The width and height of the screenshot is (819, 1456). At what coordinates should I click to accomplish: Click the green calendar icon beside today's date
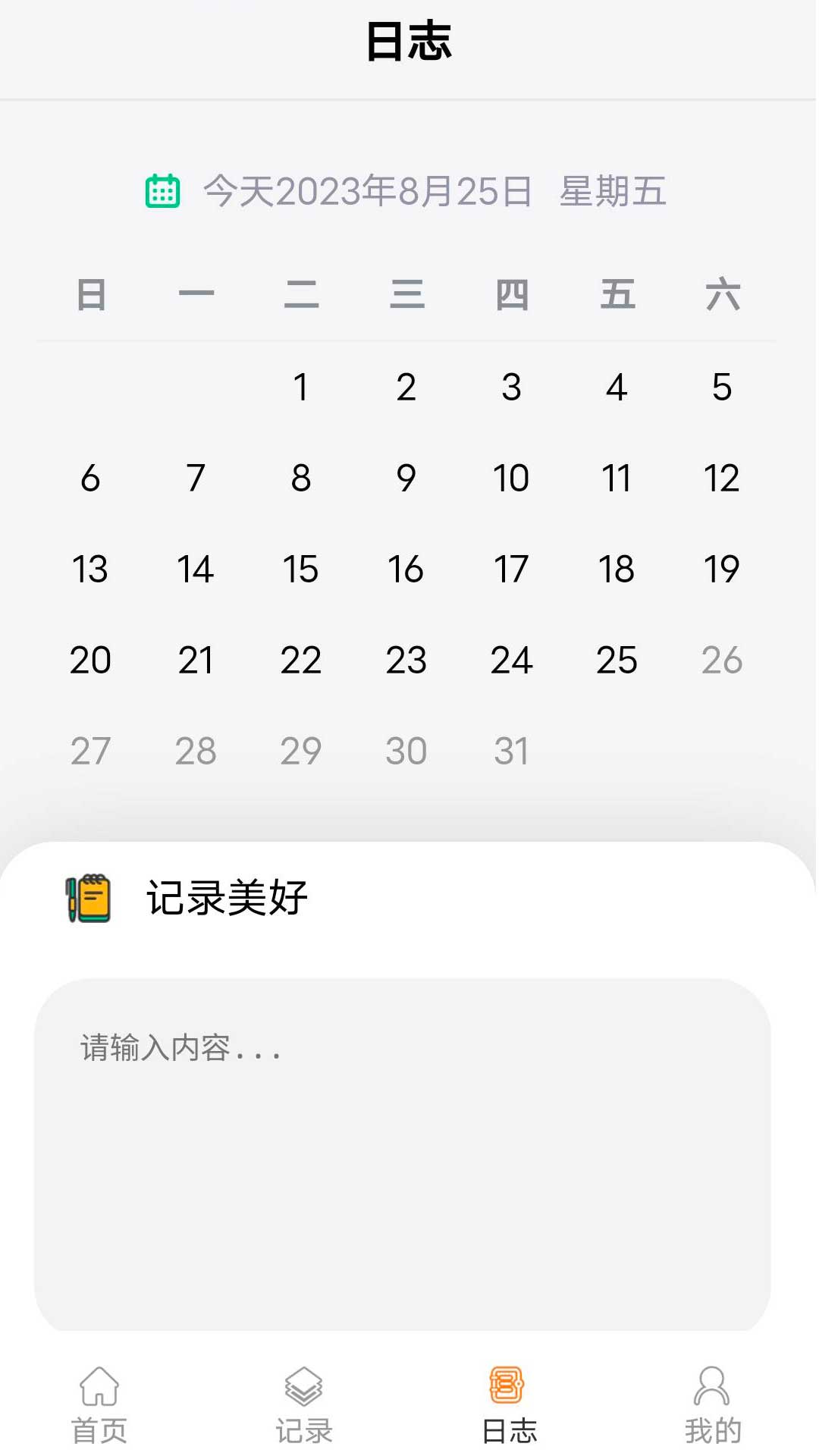pos(161,193)
